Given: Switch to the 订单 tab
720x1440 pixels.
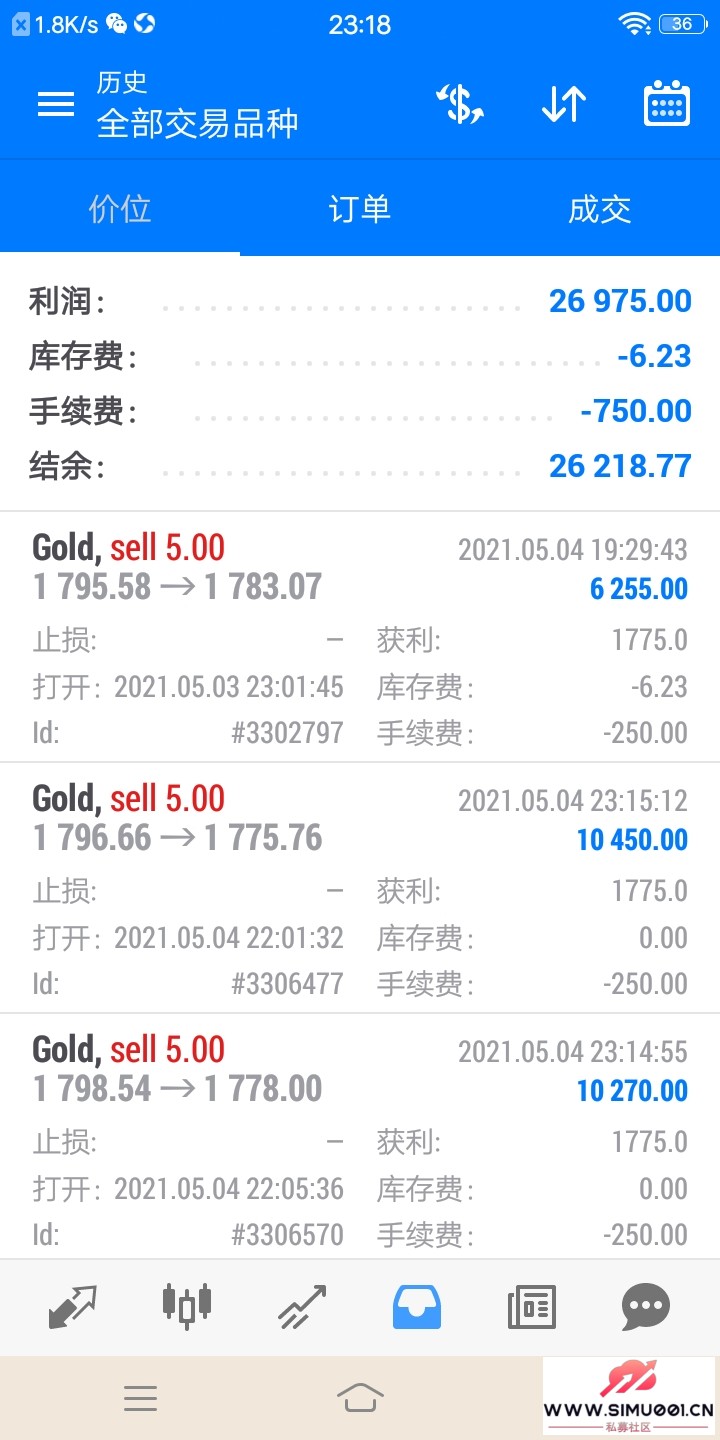Looking at the screenshot, I should tap(360, 210).
